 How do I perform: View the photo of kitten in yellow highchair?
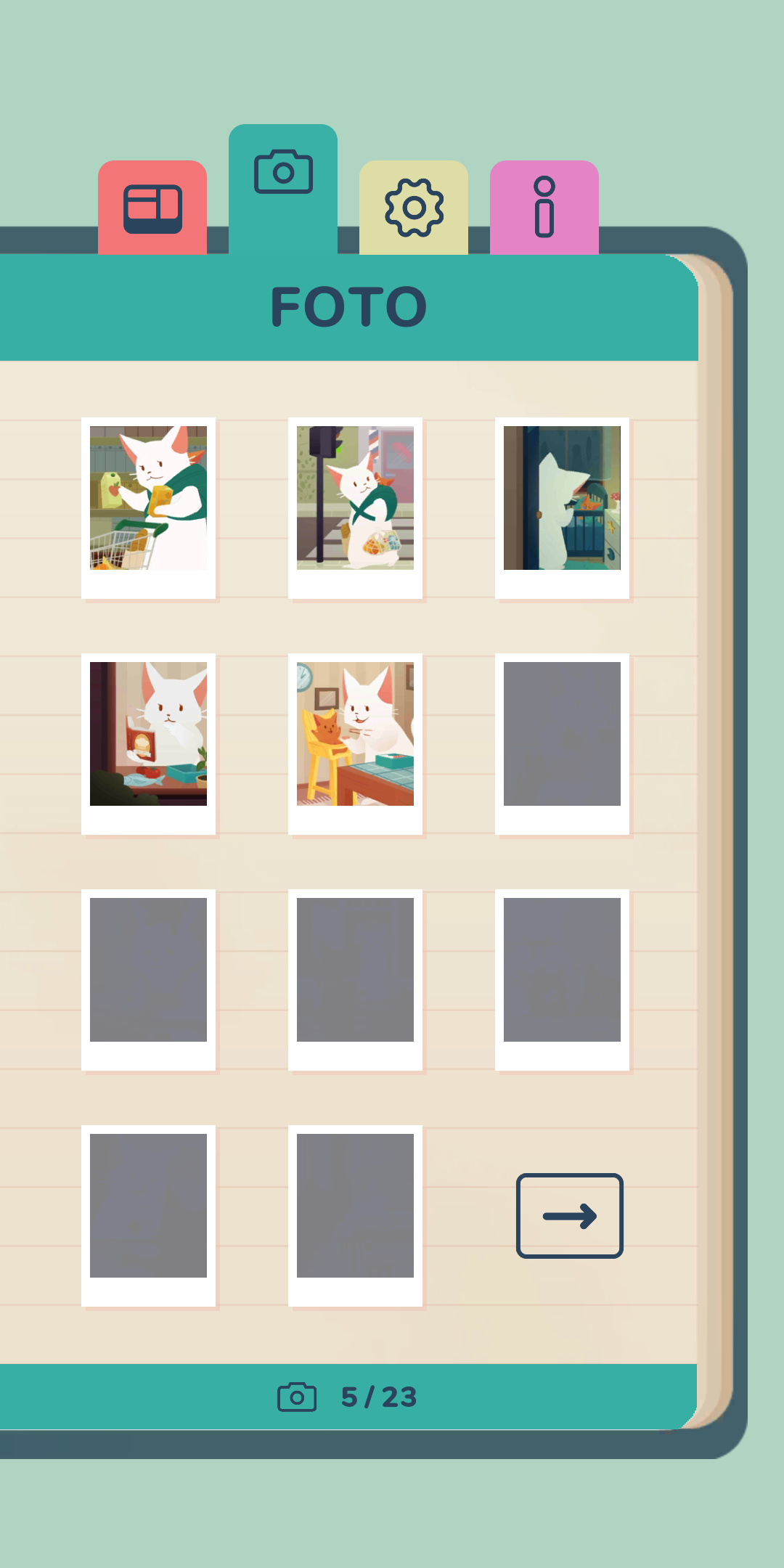pos(356,744)
